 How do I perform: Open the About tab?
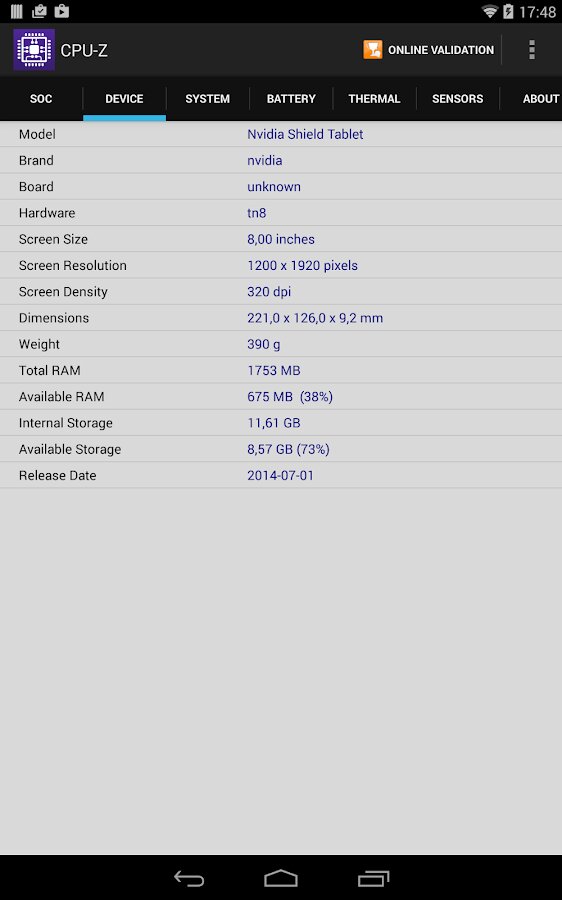(x=540, y=99)
